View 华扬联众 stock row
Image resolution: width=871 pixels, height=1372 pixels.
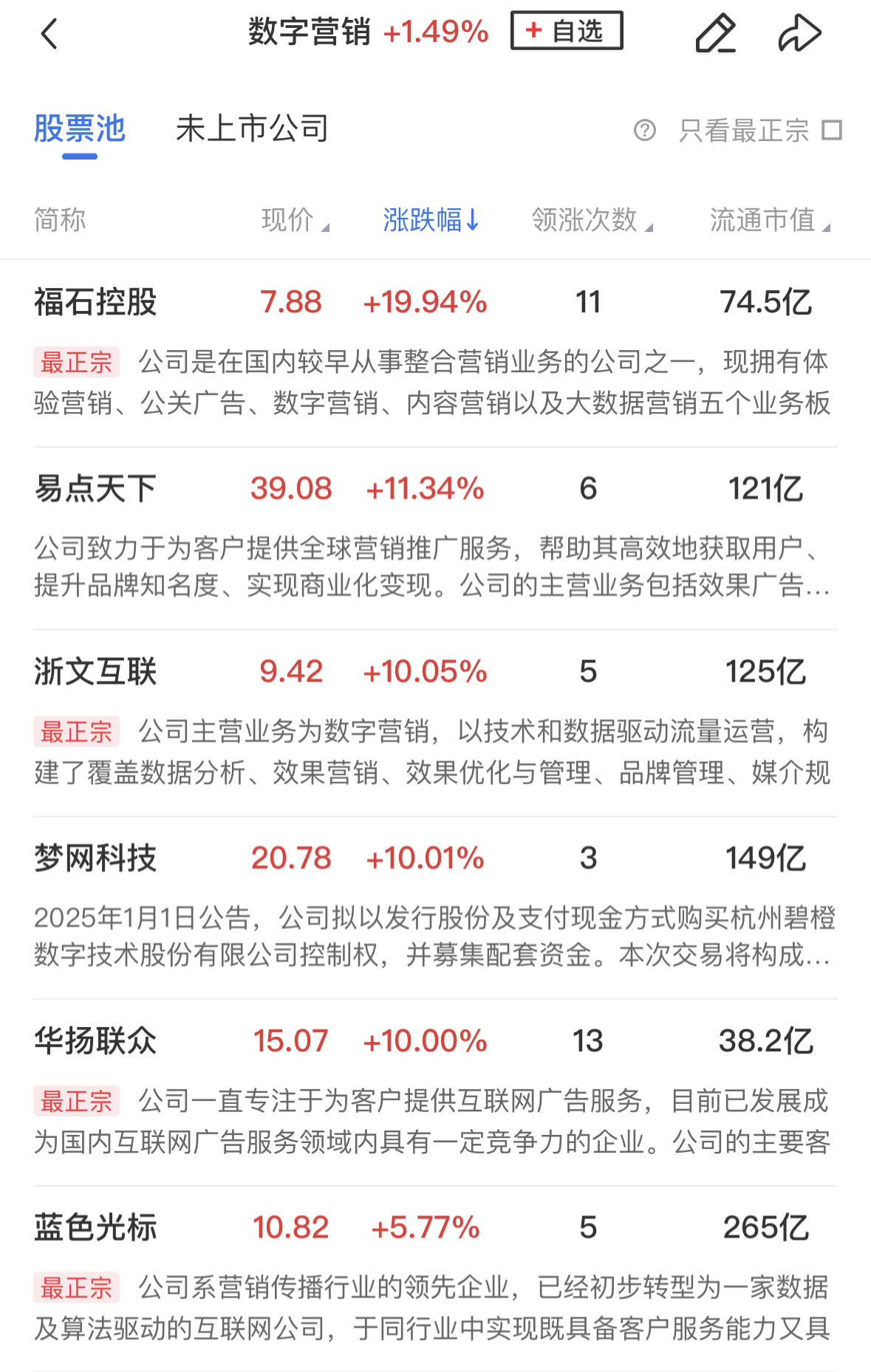click(95, 1041)
